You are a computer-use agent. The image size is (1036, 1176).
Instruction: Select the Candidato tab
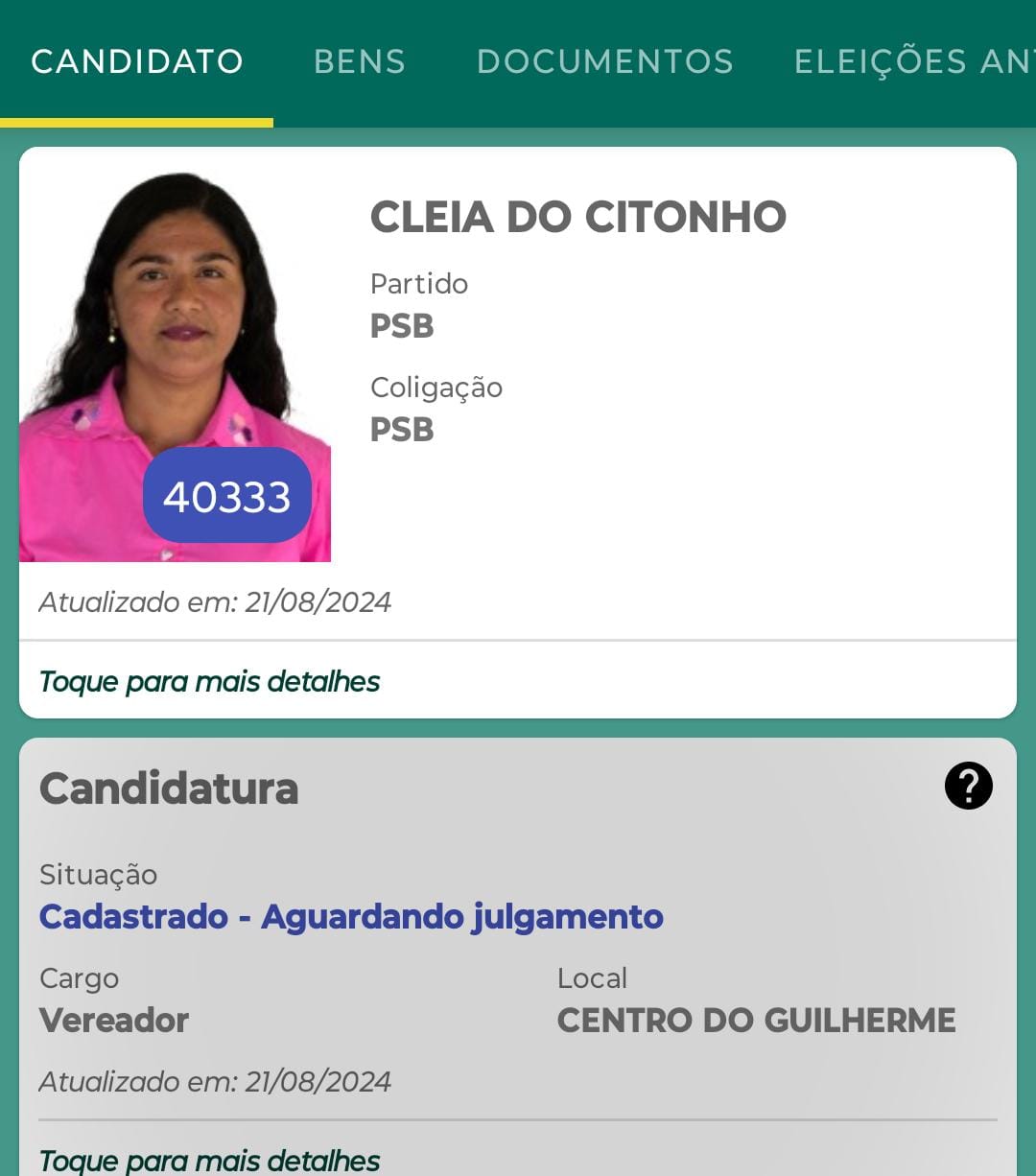[137, 61]
